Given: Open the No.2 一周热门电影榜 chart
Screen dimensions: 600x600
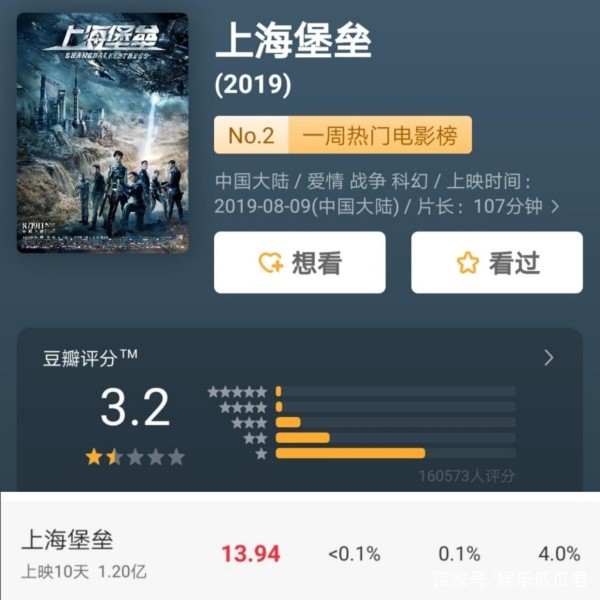Looking at the screenshot, I should [x=342, y=135].
